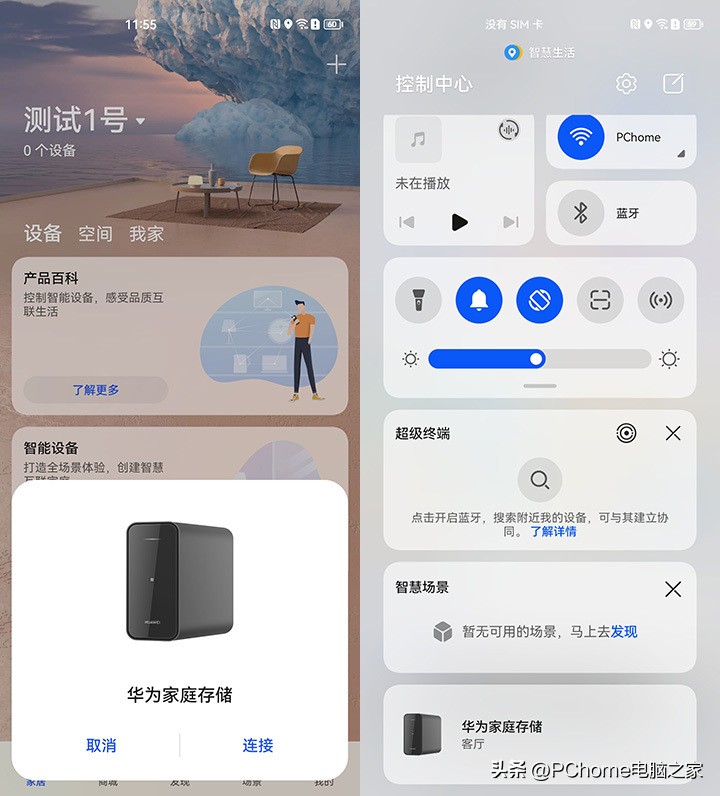Enable ring mode via the bell icon
720x796 pixels.
478,300
